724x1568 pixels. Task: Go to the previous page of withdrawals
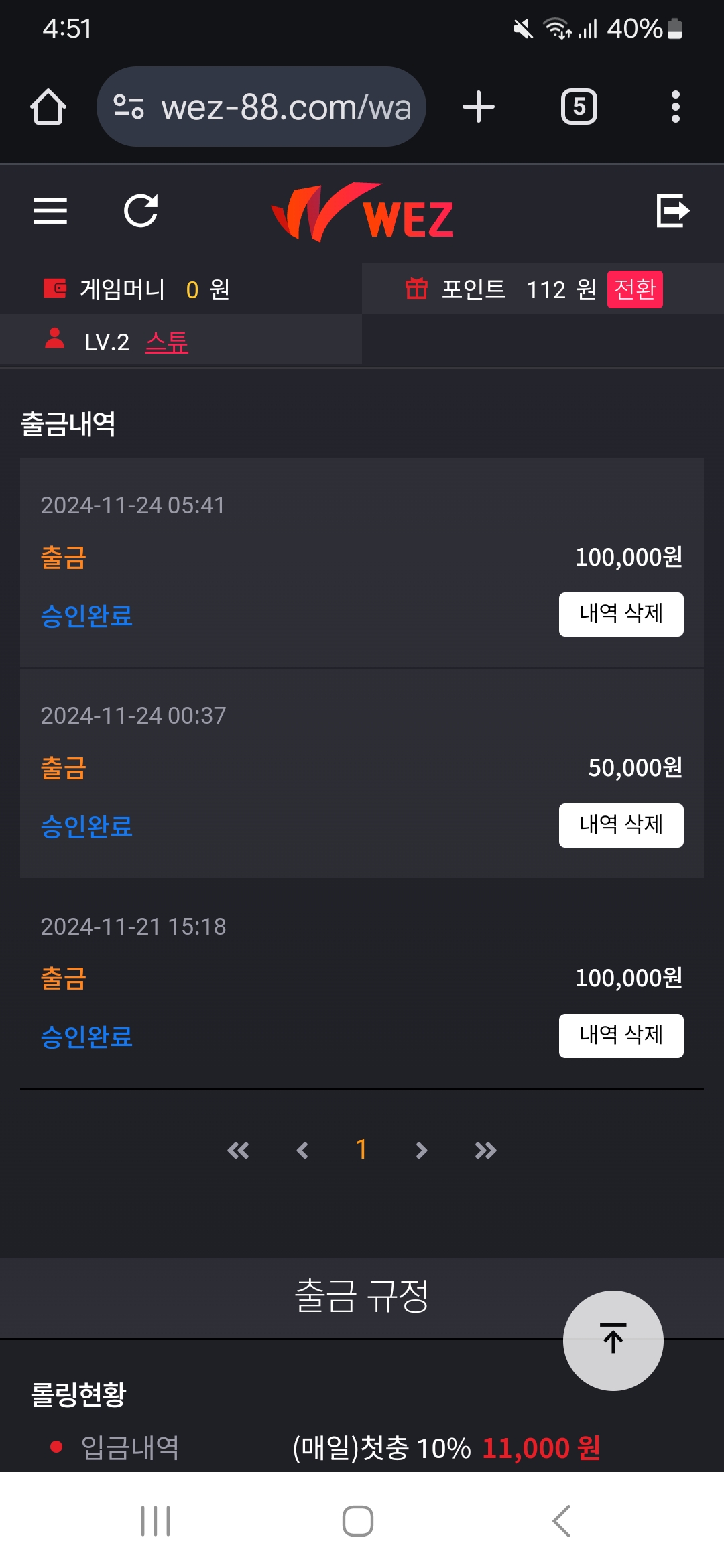click(302, 1151)
